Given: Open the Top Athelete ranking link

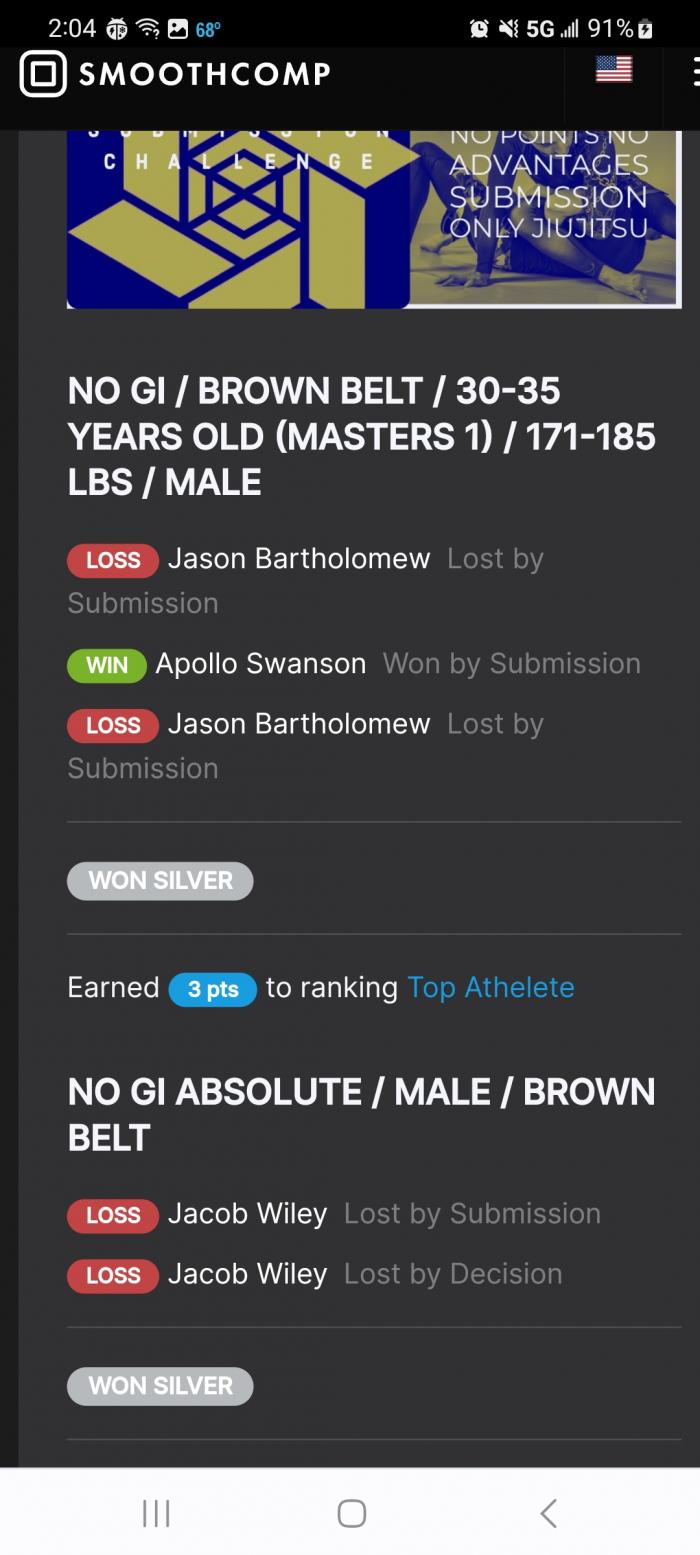Looking at the screenshot, I should [490, 988].
